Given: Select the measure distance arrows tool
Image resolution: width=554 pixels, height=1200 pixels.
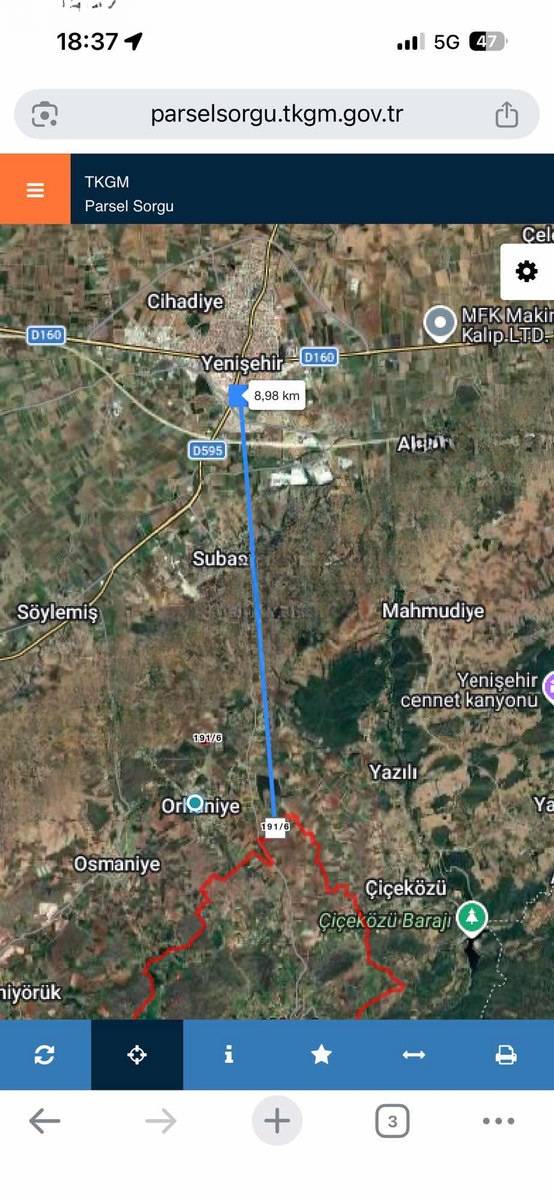Looking at the screenshot, I should (x=414, y=1055).
